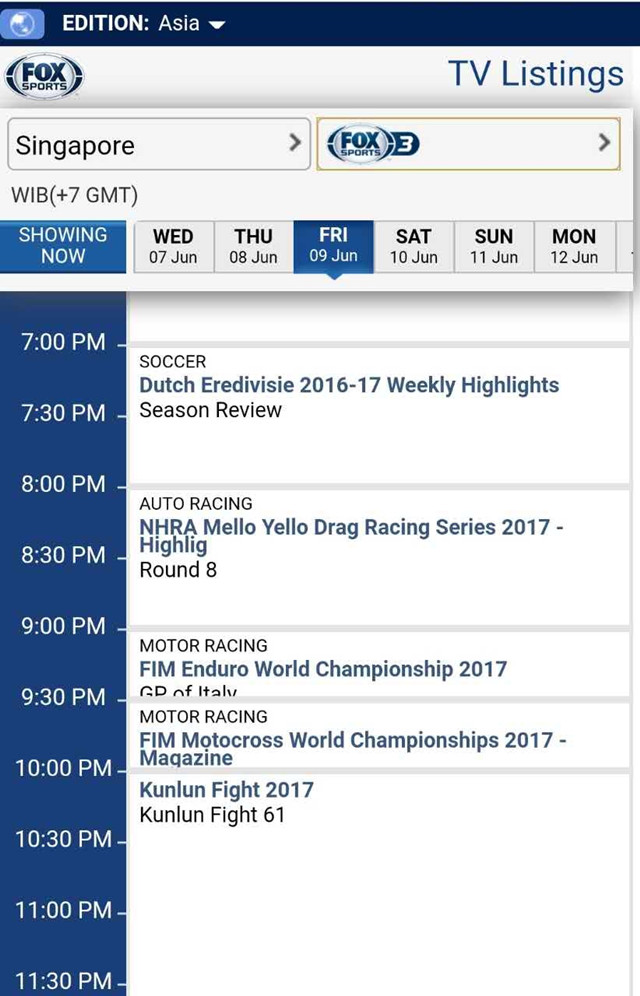Select the Showing Now tab
Viewport: 640px width, 996px height.
click(63, 246)
